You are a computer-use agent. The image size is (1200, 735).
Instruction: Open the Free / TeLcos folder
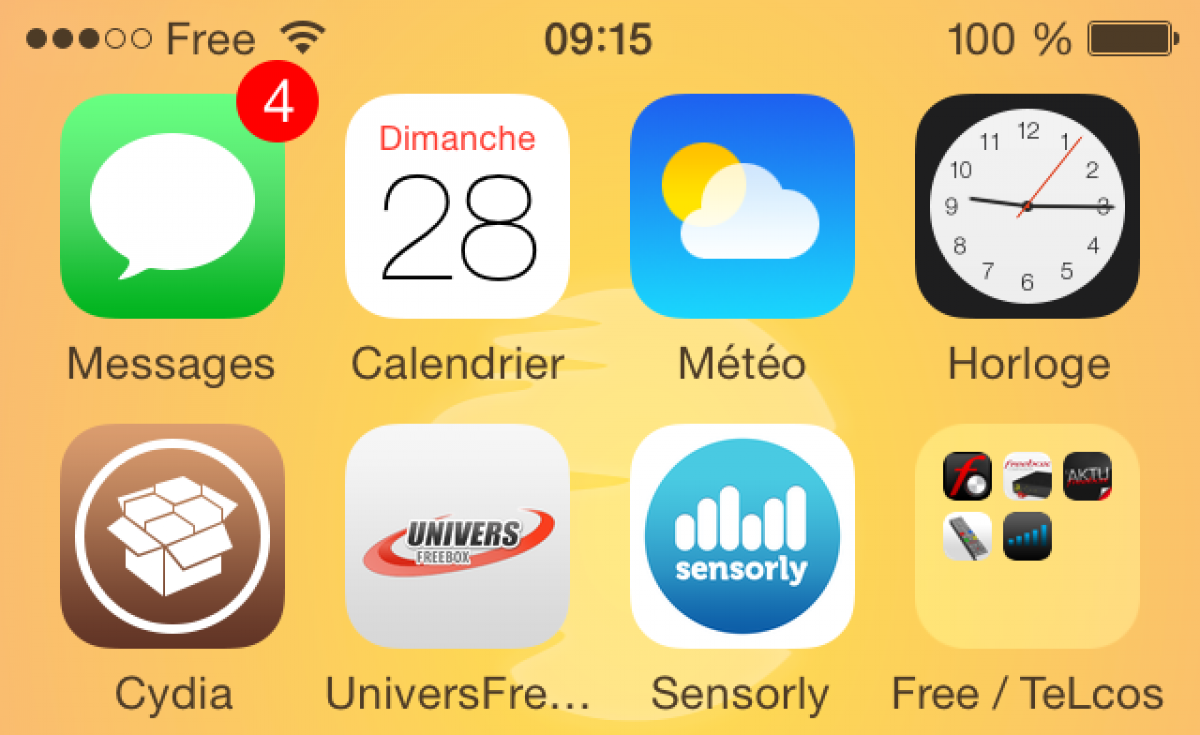(1027, 536)
